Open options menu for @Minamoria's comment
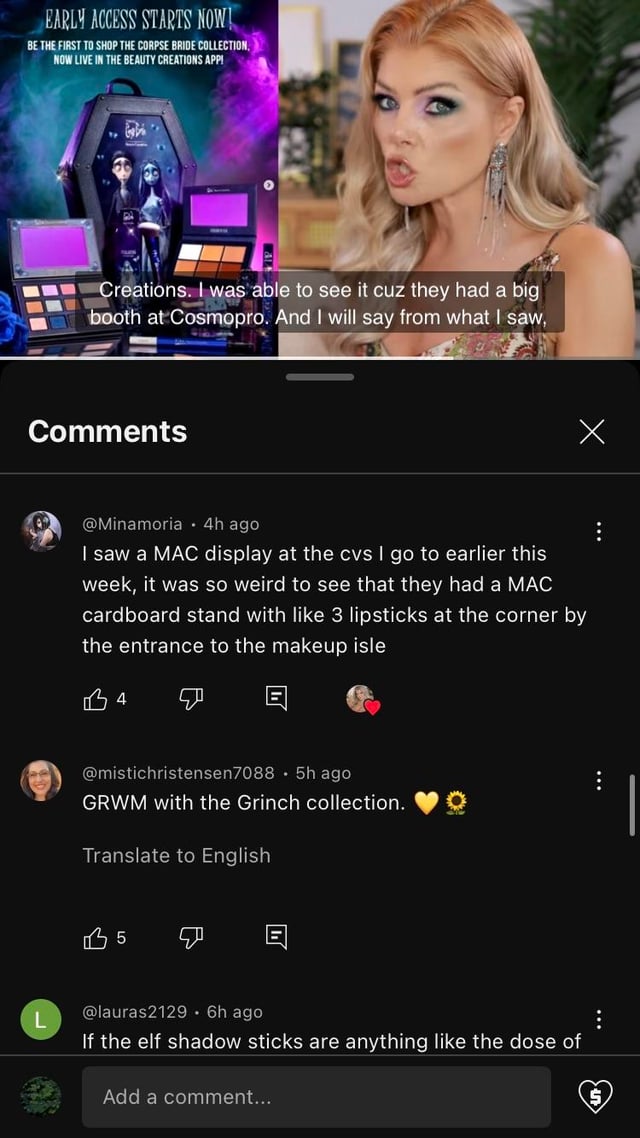640x1138 pixels. (x=598, y=531)
